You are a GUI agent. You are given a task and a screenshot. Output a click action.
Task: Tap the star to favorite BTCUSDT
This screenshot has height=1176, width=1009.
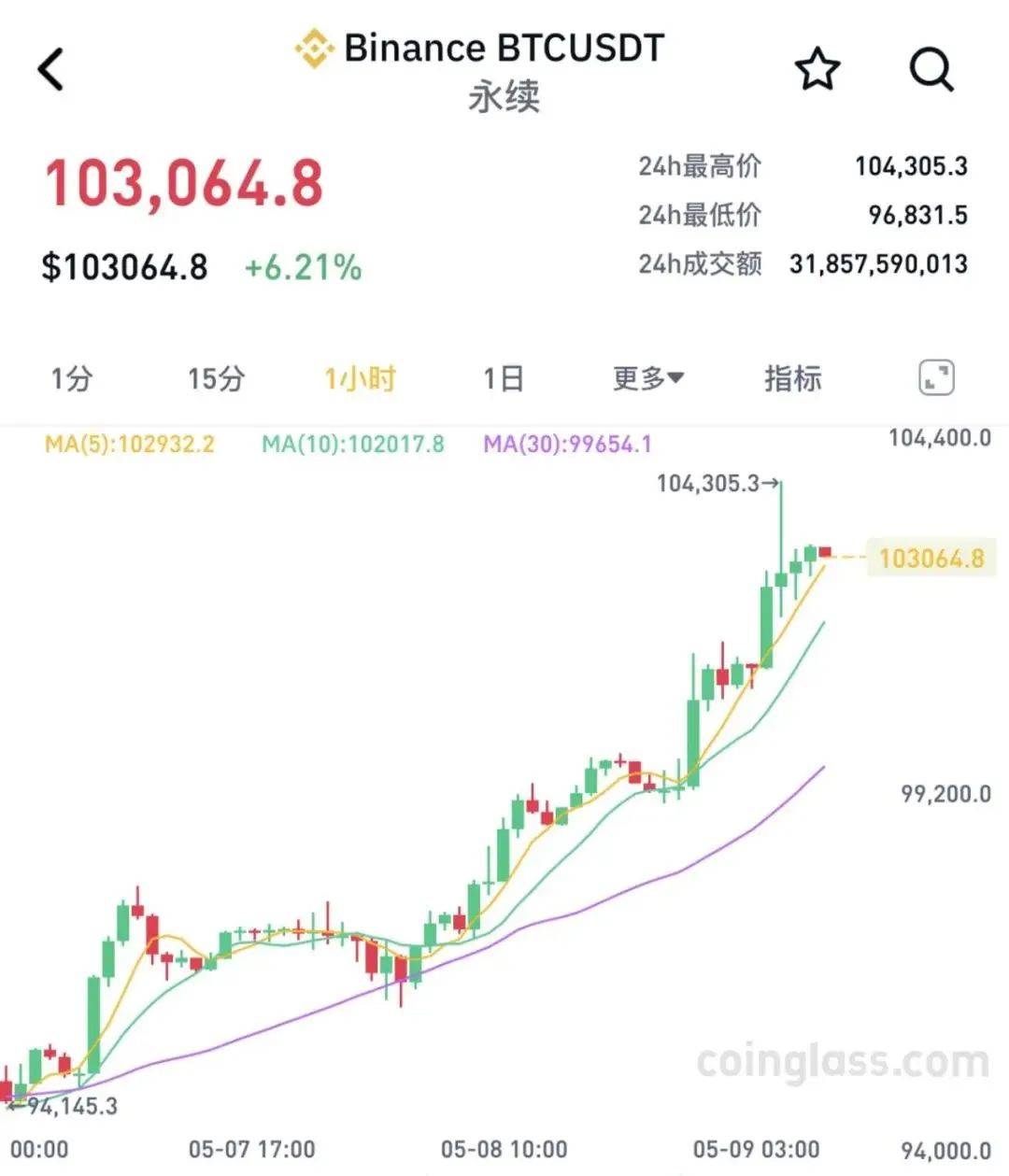click(817, 67)
